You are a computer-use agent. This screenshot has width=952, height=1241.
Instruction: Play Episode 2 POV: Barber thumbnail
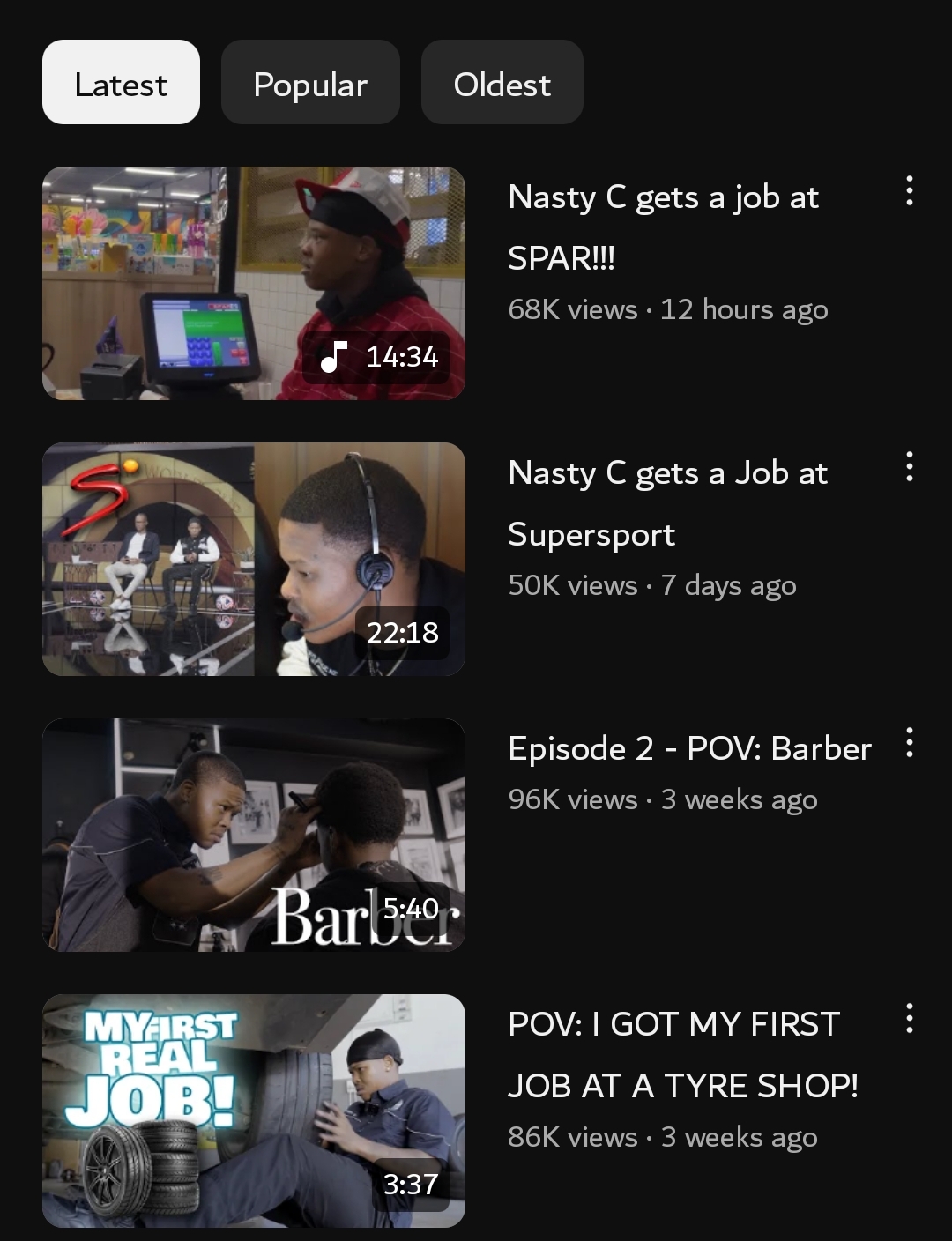pyautogui.click(x=254, y=835)
